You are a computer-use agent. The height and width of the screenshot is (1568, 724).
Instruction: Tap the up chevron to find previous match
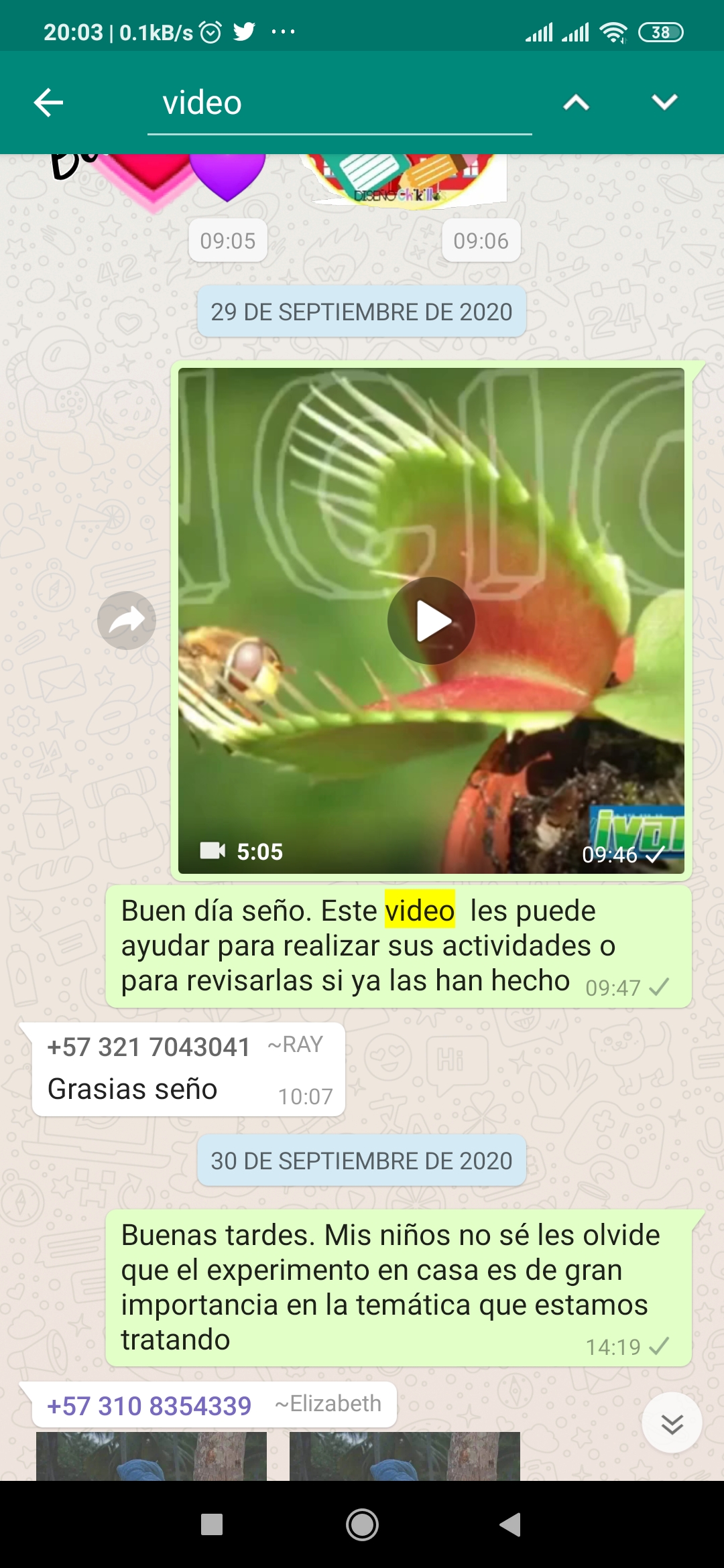(x=577, y=102)
